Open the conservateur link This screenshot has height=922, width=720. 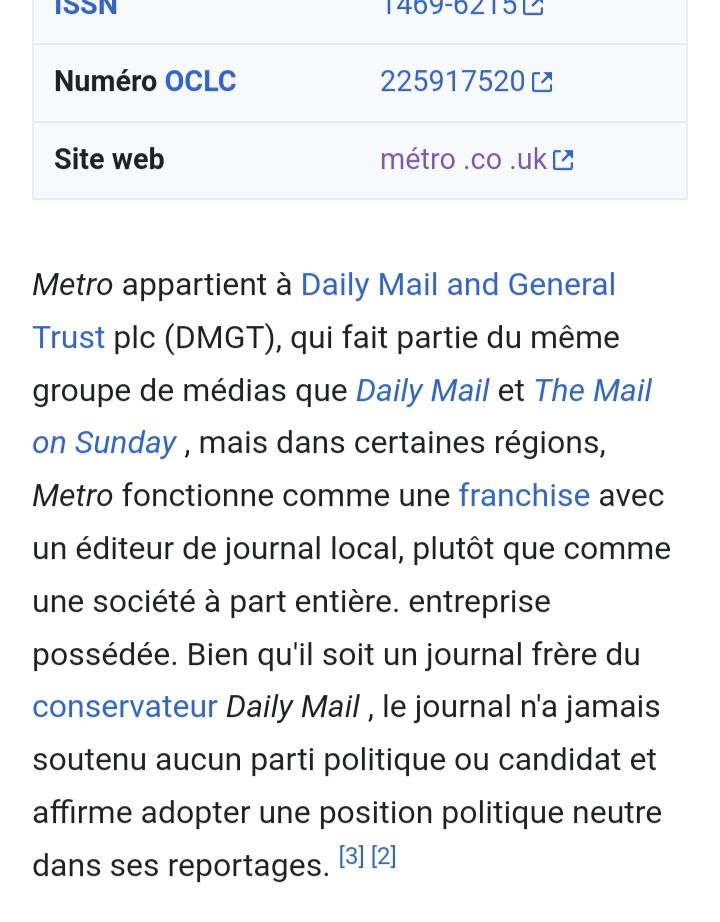point(125,707)
